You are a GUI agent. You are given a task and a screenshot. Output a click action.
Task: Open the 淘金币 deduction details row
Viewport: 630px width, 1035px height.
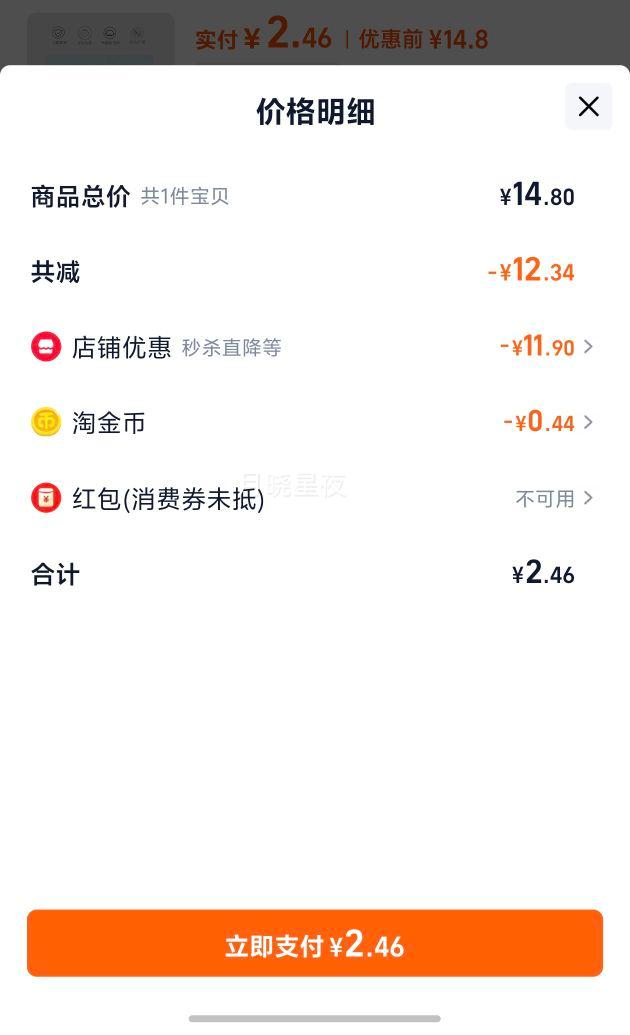(312, 422)
